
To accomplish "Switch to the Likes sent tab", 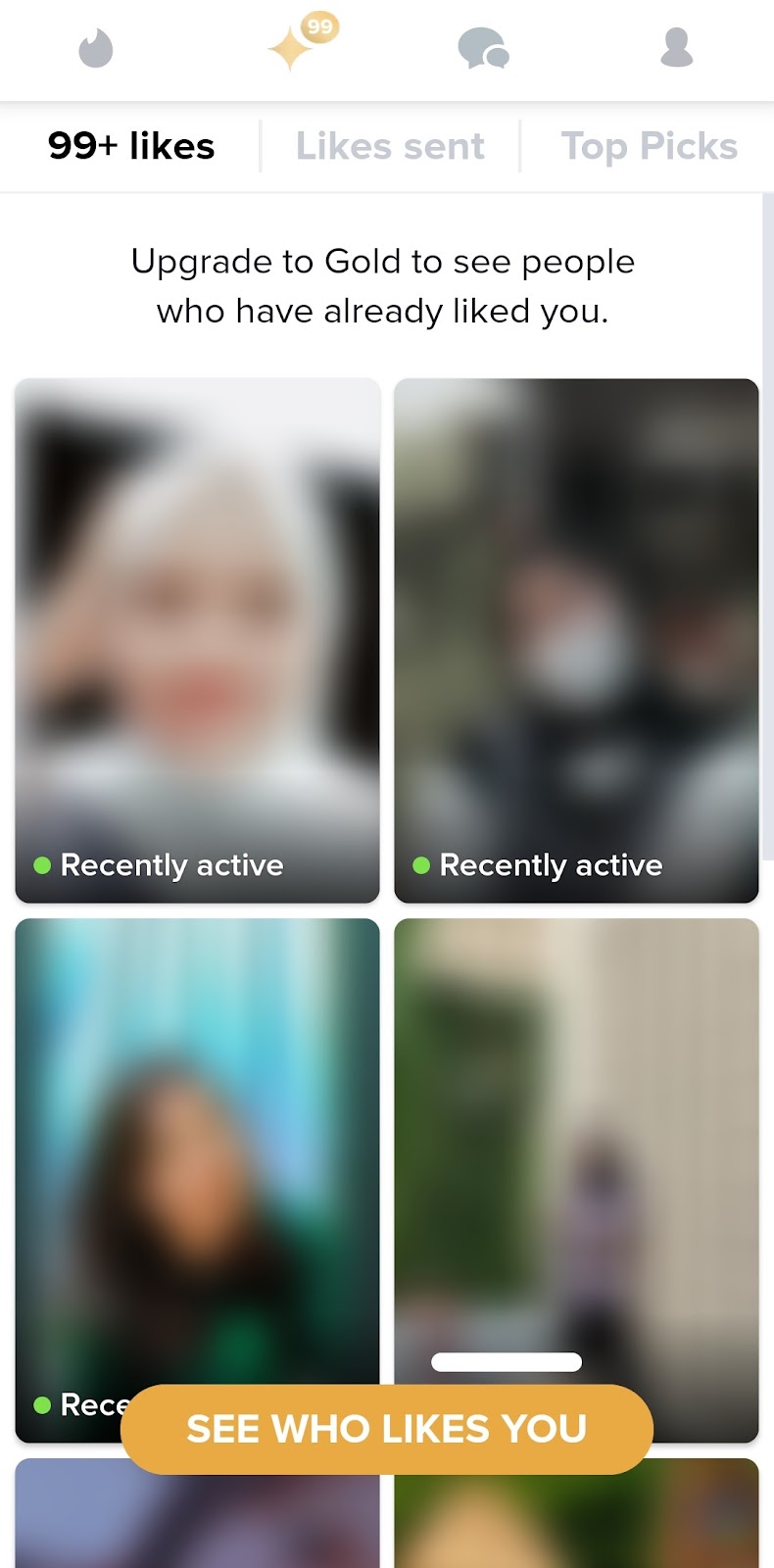I will tap(390, 147).
